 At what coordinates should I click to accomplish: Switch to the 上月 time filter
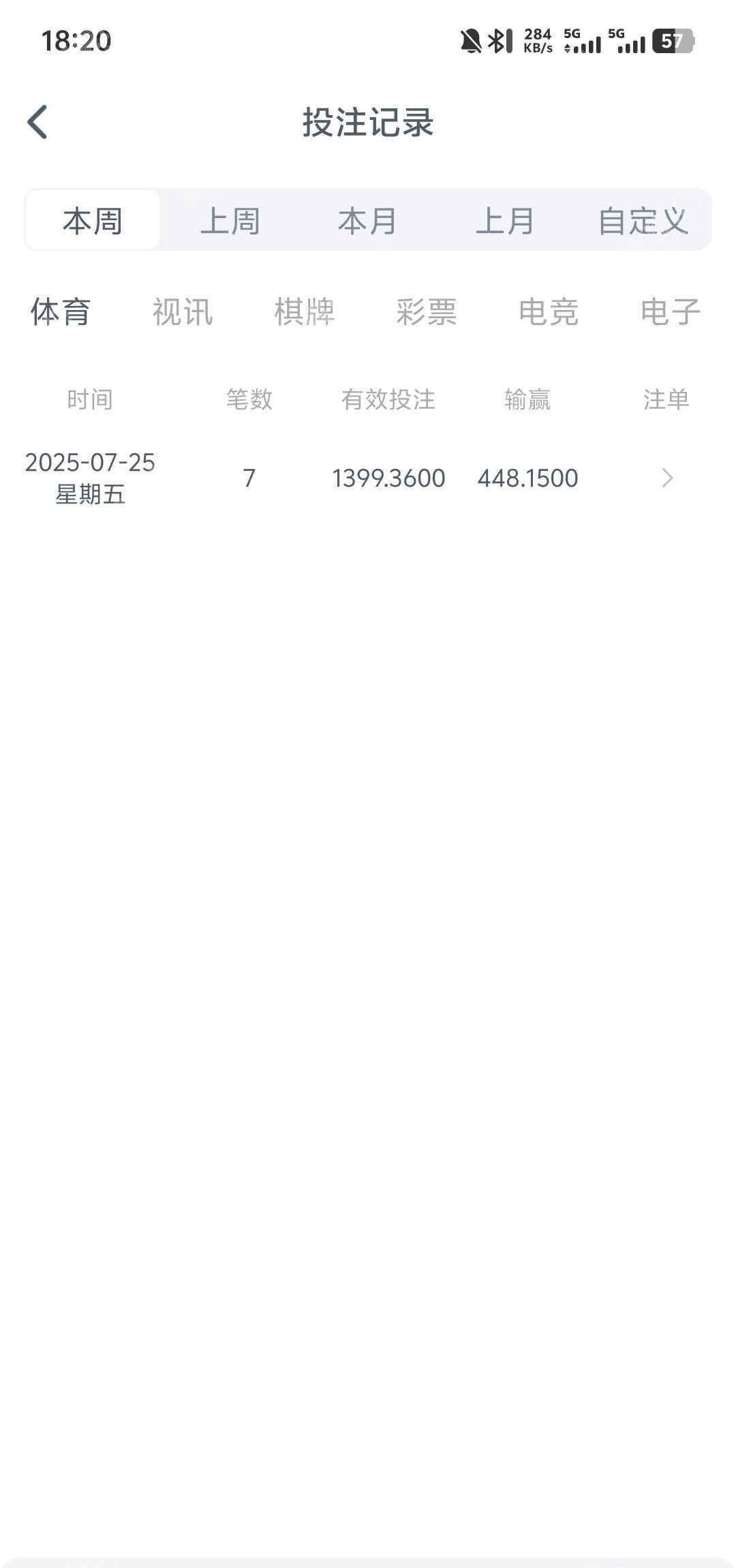(x=505, y=220)
